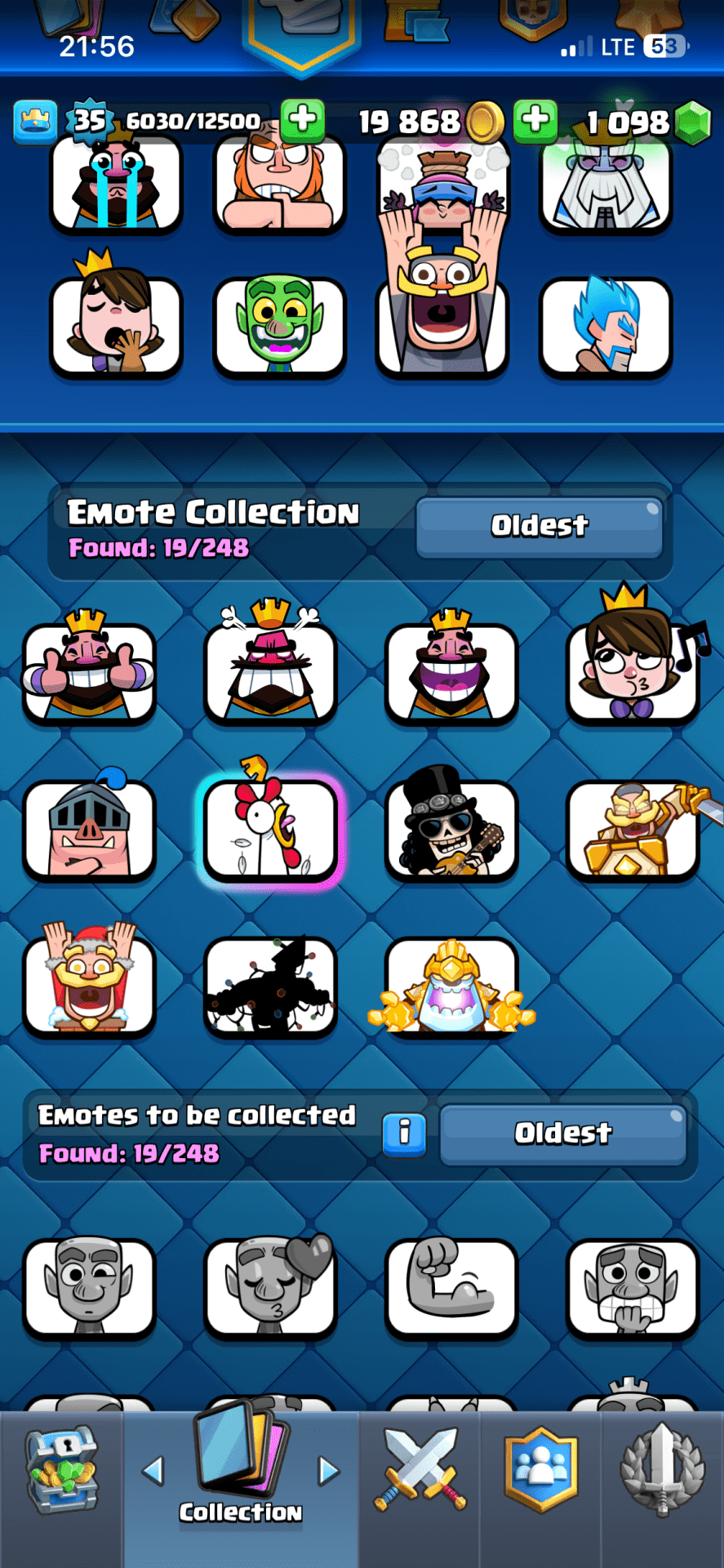Open the locked flexing arm emote
The height and width of the screenshot is (1568, 724).
[x=451, y=1288]
